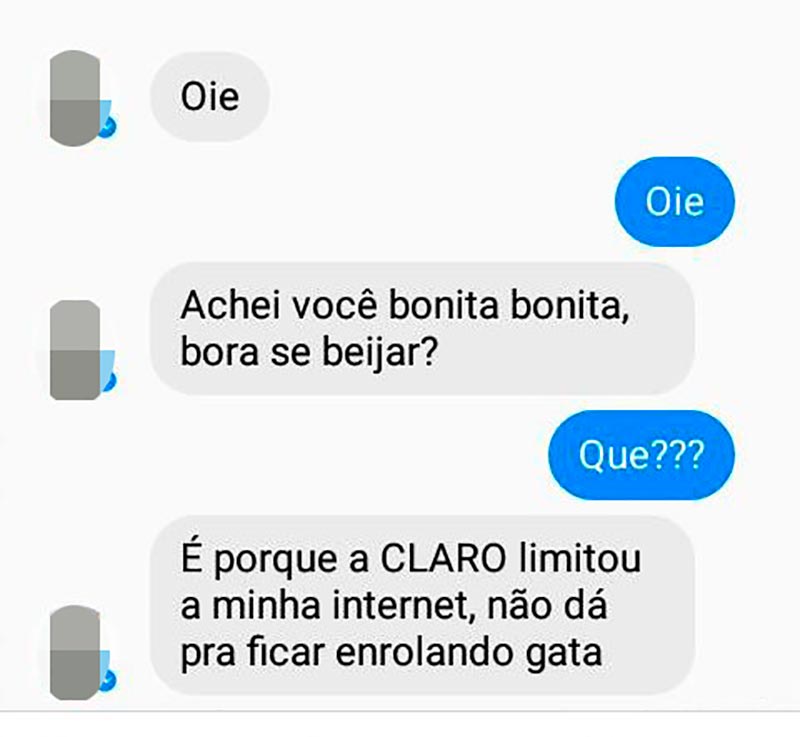The image size is (800, 737).
Task: Tap the "Achei você bonita bonita" message bubble
Action: pos(420,328)
